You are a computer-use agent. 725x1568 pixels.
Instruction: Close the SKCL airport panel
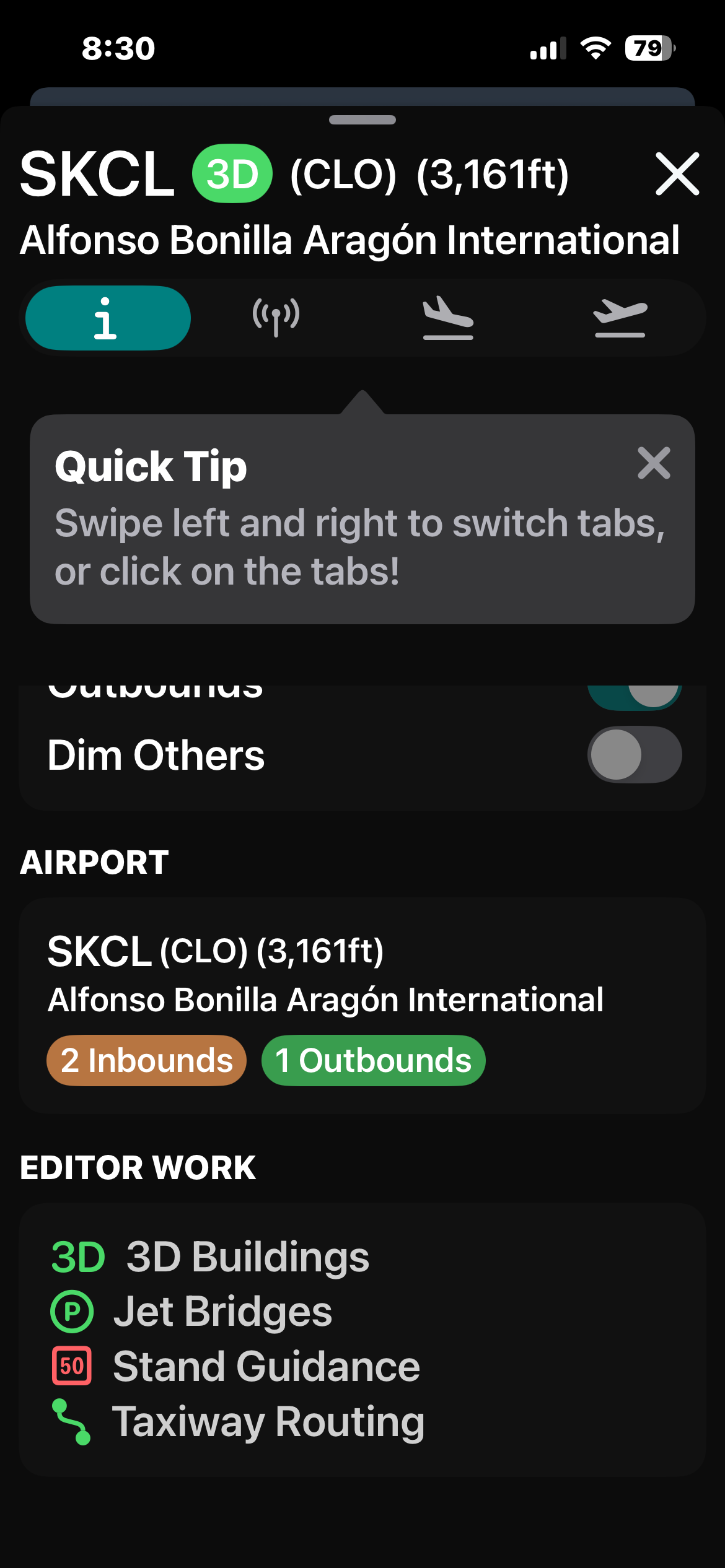677,174
